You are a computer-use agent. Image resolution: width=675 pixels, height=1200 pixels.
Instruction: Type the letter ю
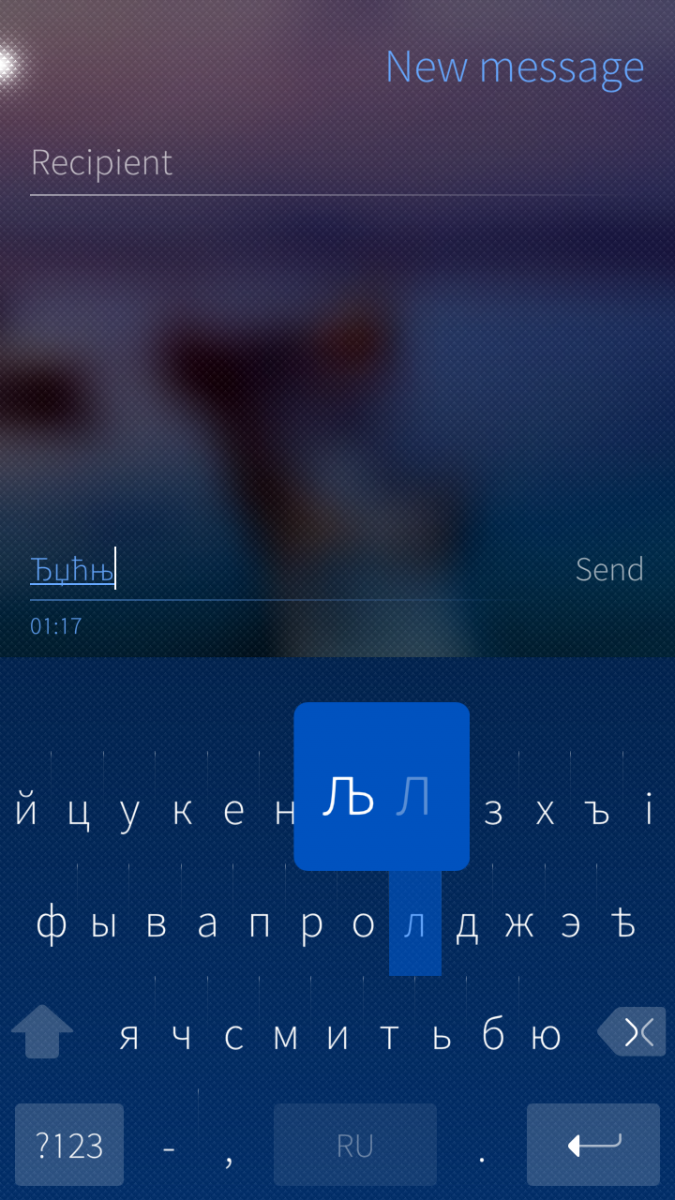(546, 1038)
